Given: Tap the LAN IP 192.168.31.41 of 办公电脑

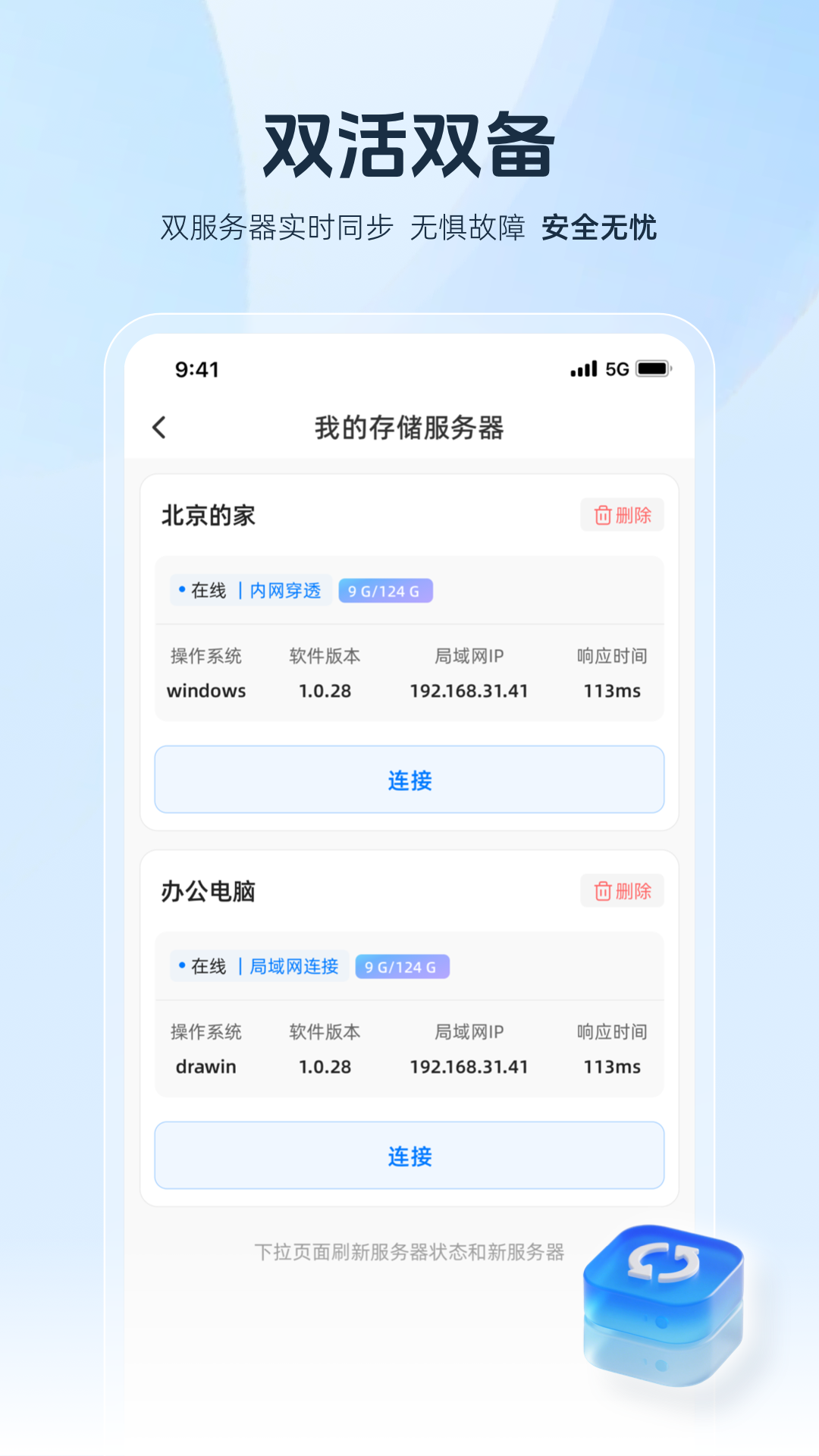Looking at the screenshot, I should (470, 1066).
